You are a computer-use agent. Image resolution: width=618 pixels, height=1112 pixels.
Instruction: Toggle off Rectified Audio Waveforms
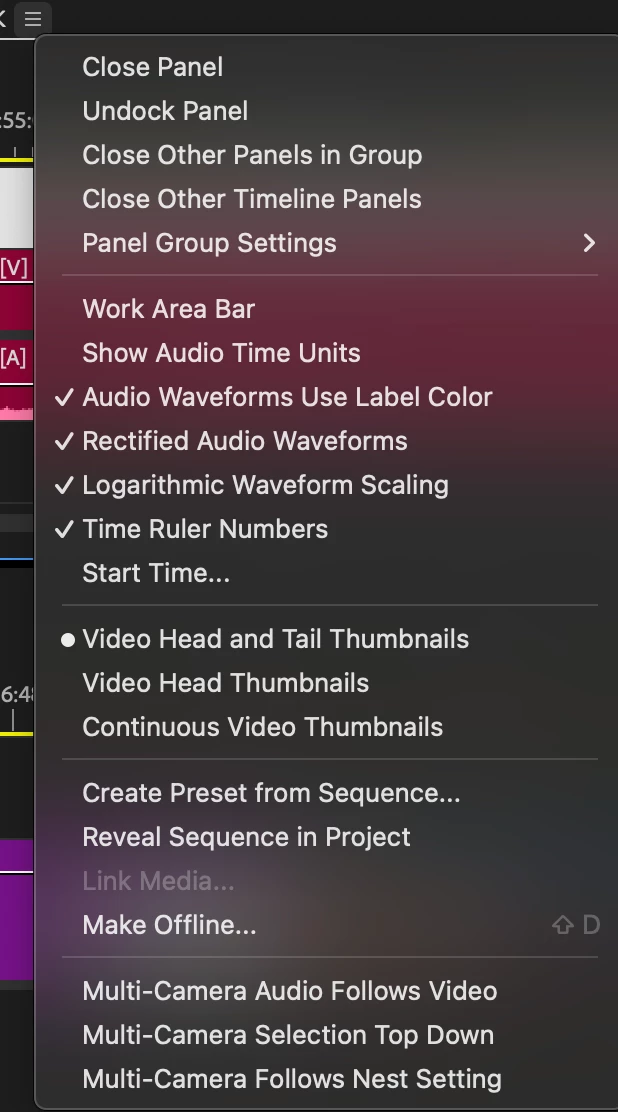[x=245, y=441]
